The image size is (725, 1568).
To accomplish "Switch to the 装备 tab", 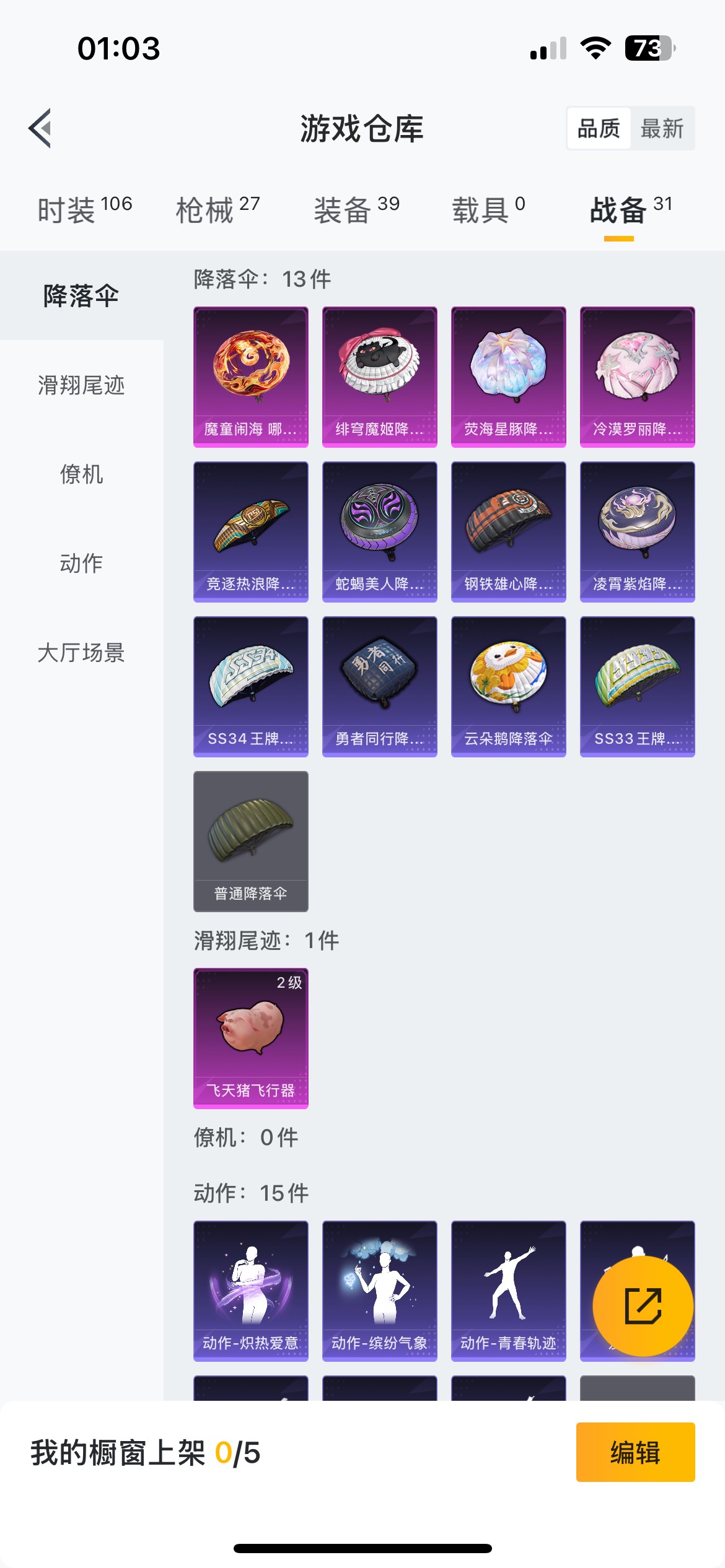I will pos(356,209).
